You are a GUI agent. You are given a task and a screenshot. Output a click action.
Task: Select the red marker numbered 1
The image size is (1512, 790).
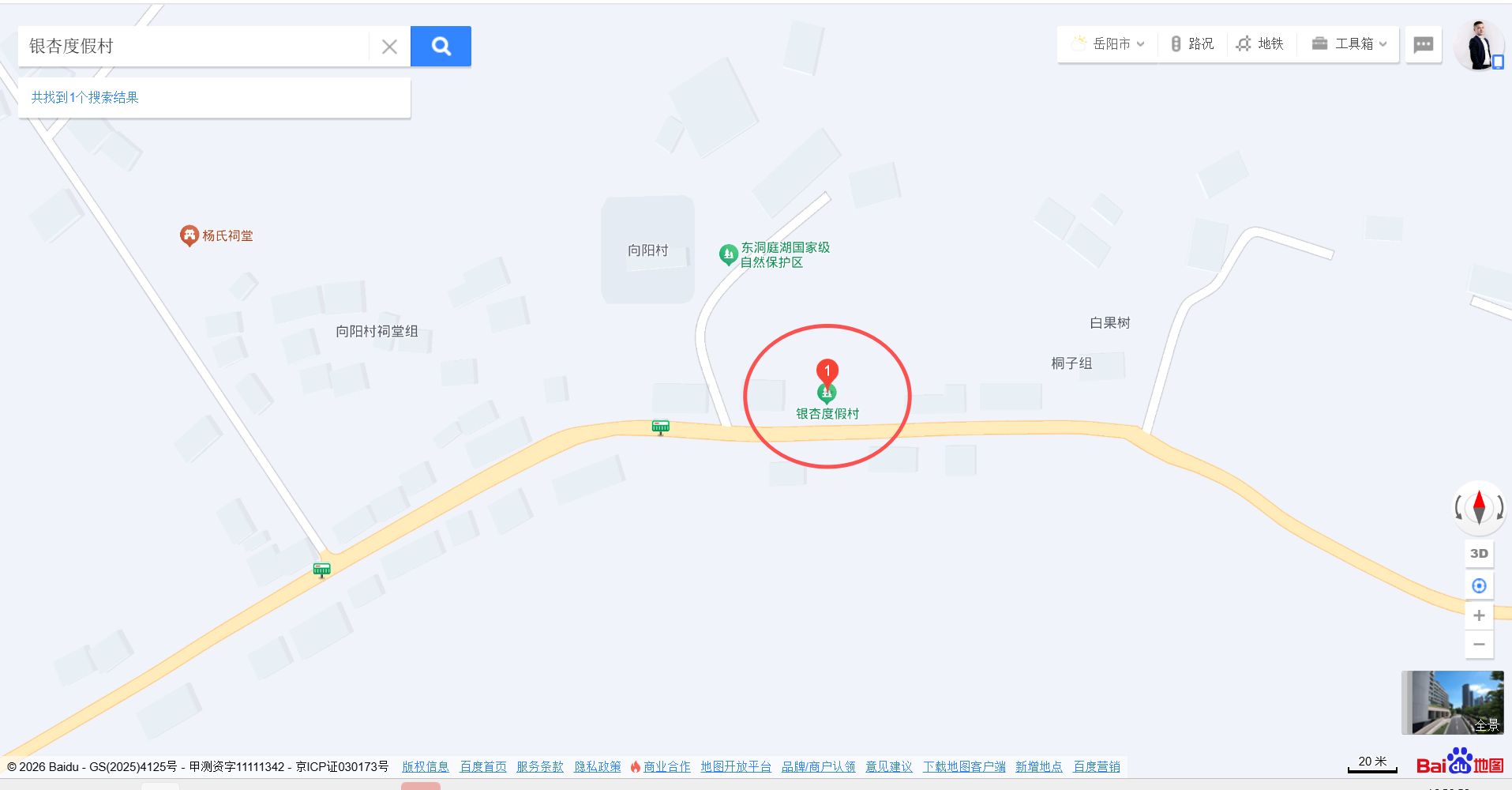coord(827,370)
